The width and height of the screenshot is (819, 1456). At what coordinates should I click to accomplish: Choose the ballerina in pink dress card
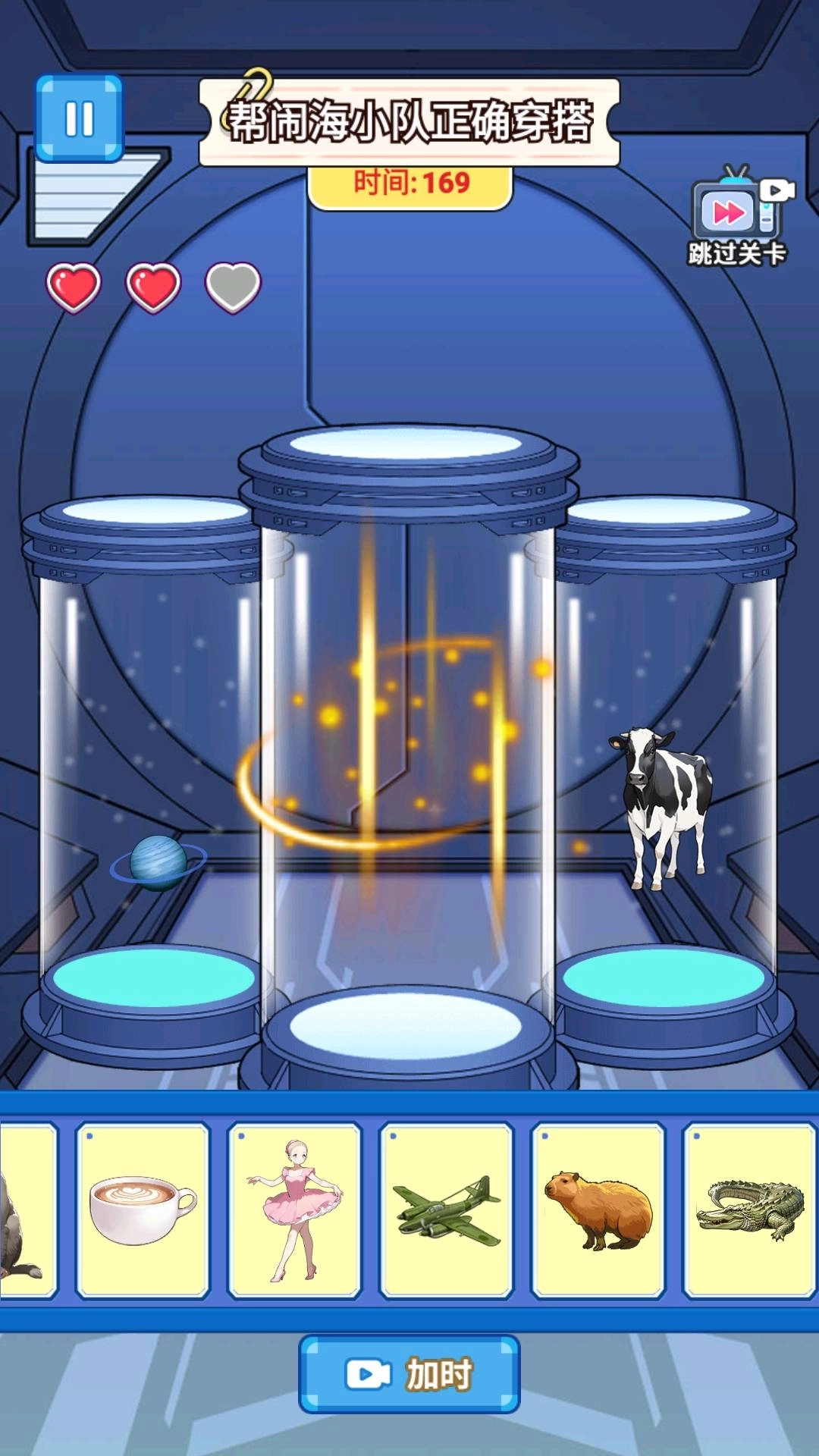coord(295,1210)
